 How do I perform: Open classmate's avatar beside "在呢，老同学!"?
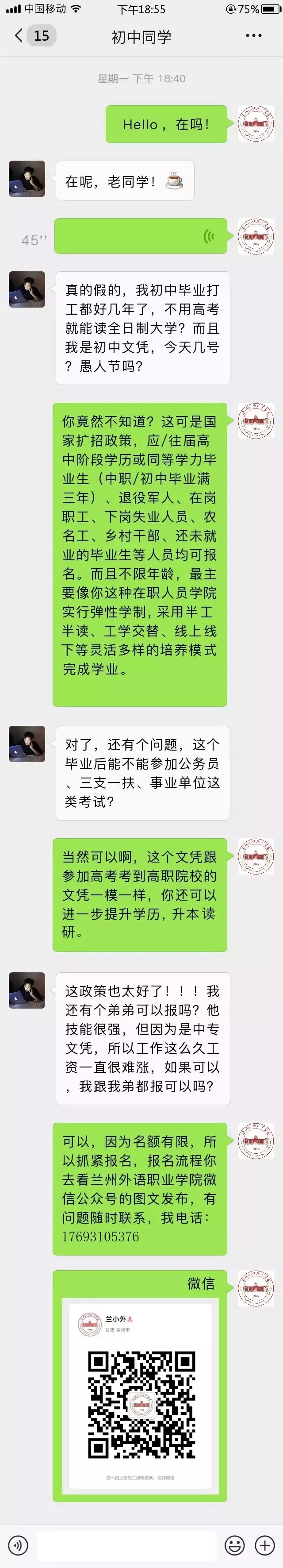tap(27, 179)
